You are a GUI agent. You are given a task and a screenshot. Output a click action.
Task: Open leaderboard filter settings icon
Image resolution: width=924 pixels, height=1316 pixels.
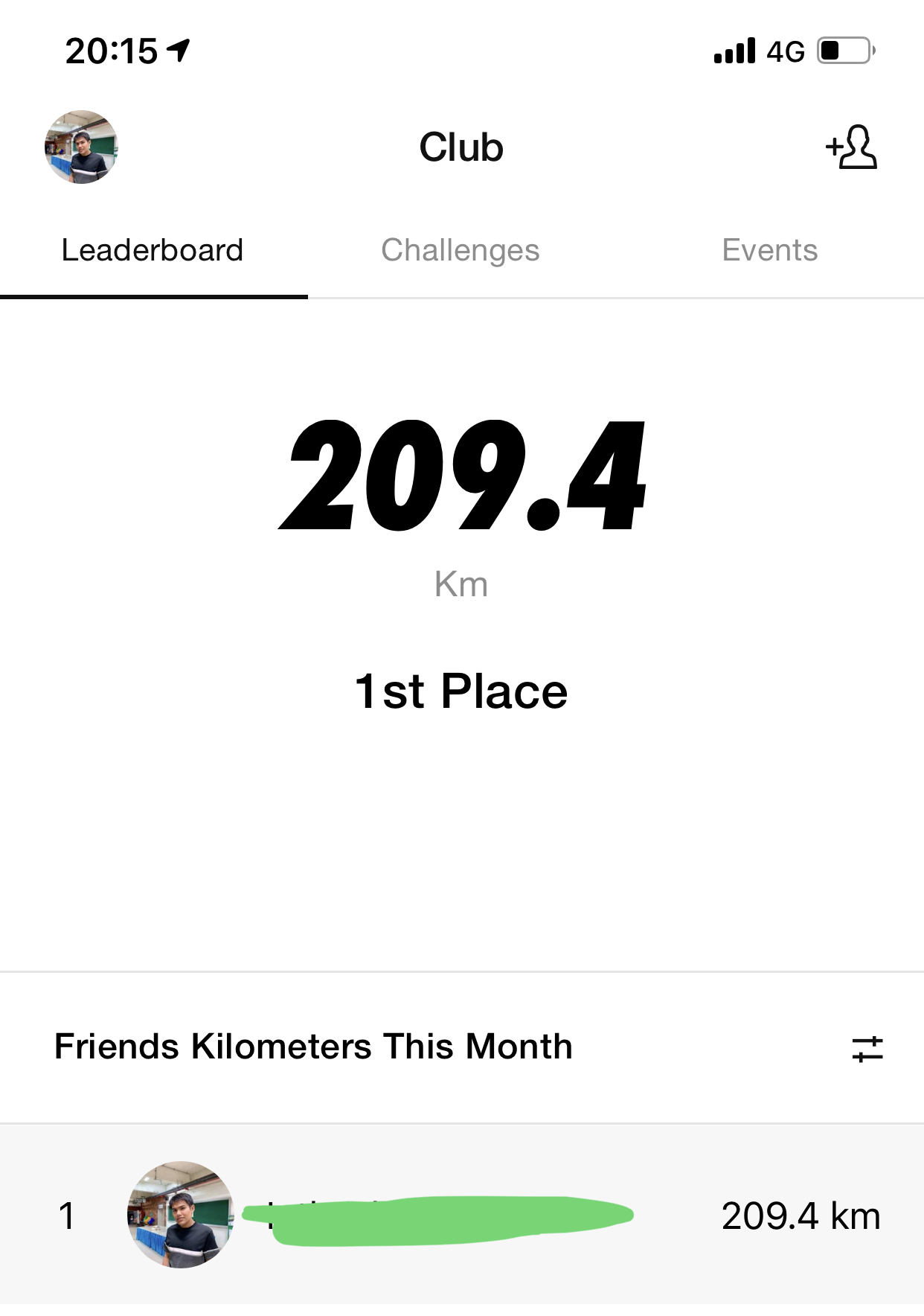867,1048
